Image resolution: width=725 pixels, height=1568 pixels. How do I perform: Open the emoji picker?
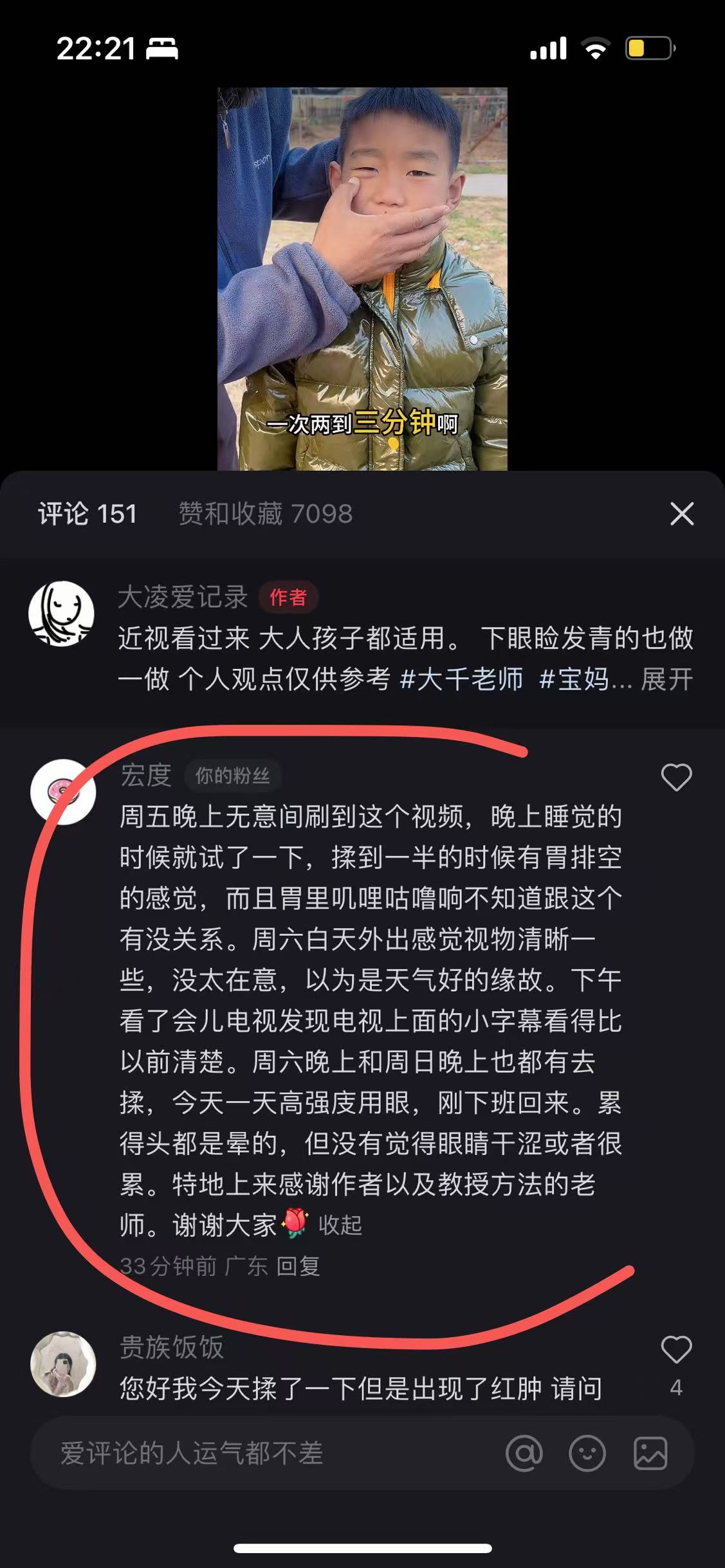[x=587, y=1454]
